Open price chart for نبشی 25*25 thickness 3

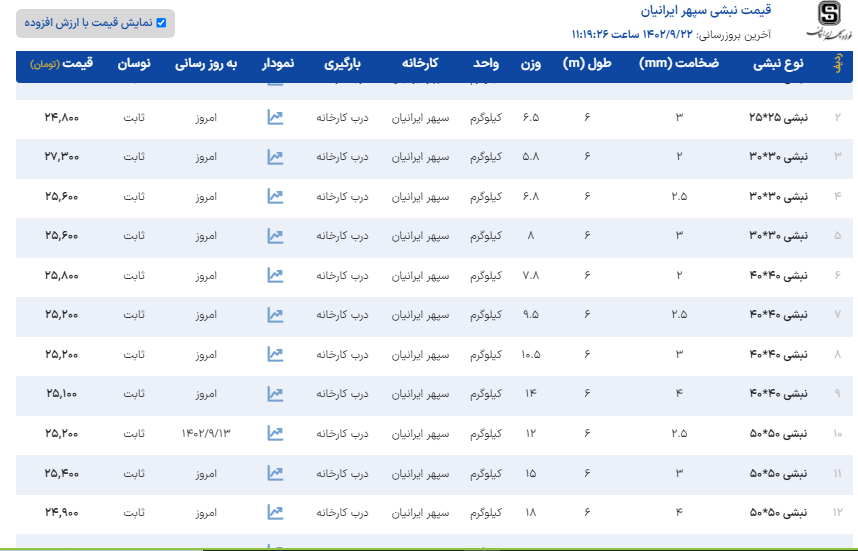coord(276,117)
